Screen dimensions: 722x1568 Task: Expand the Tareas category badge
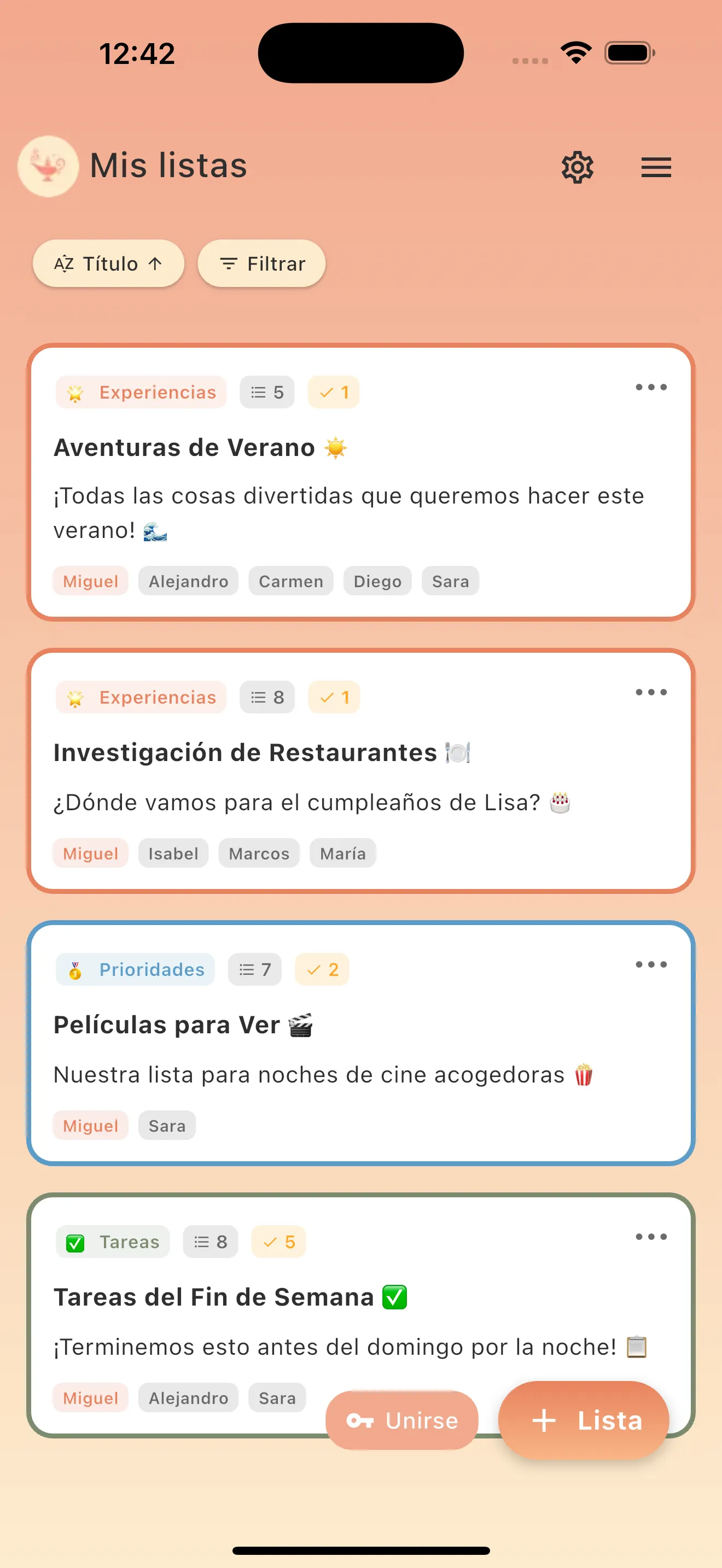(x=112, y=1242)
